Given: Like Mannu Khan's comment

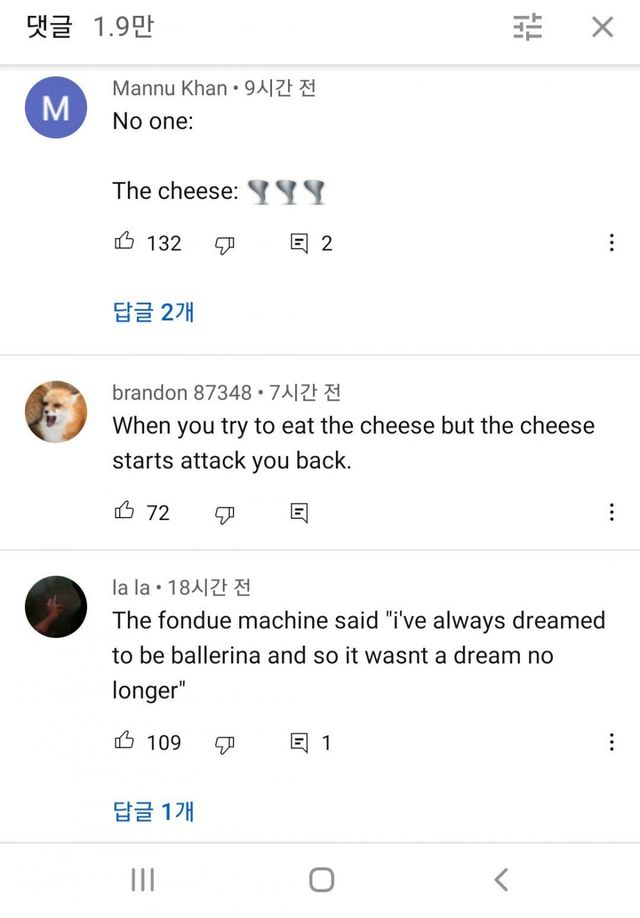Looking at the screenshot, I should click(x=124, y=241).
